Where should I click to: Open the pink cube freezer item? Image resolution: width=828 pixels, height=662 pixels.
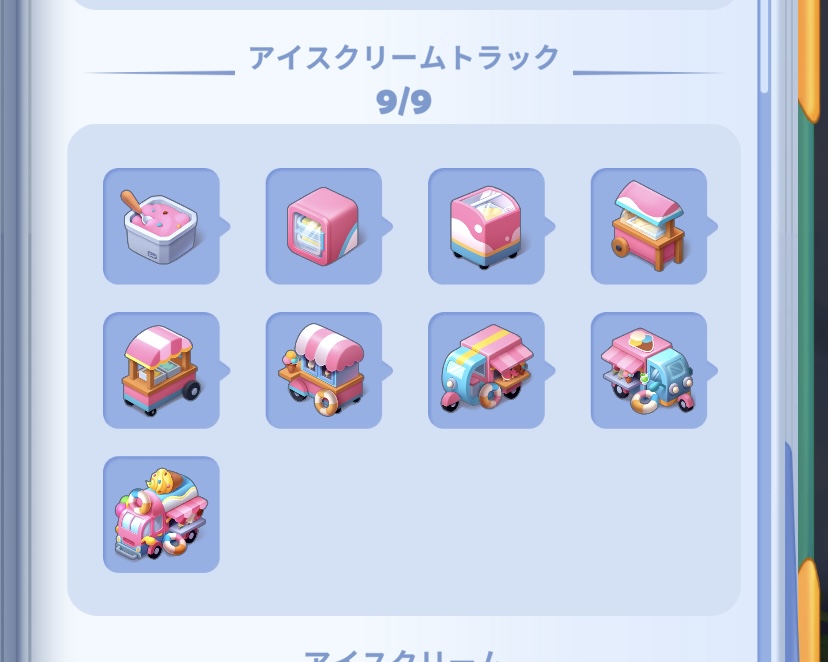tap(323, 226)
